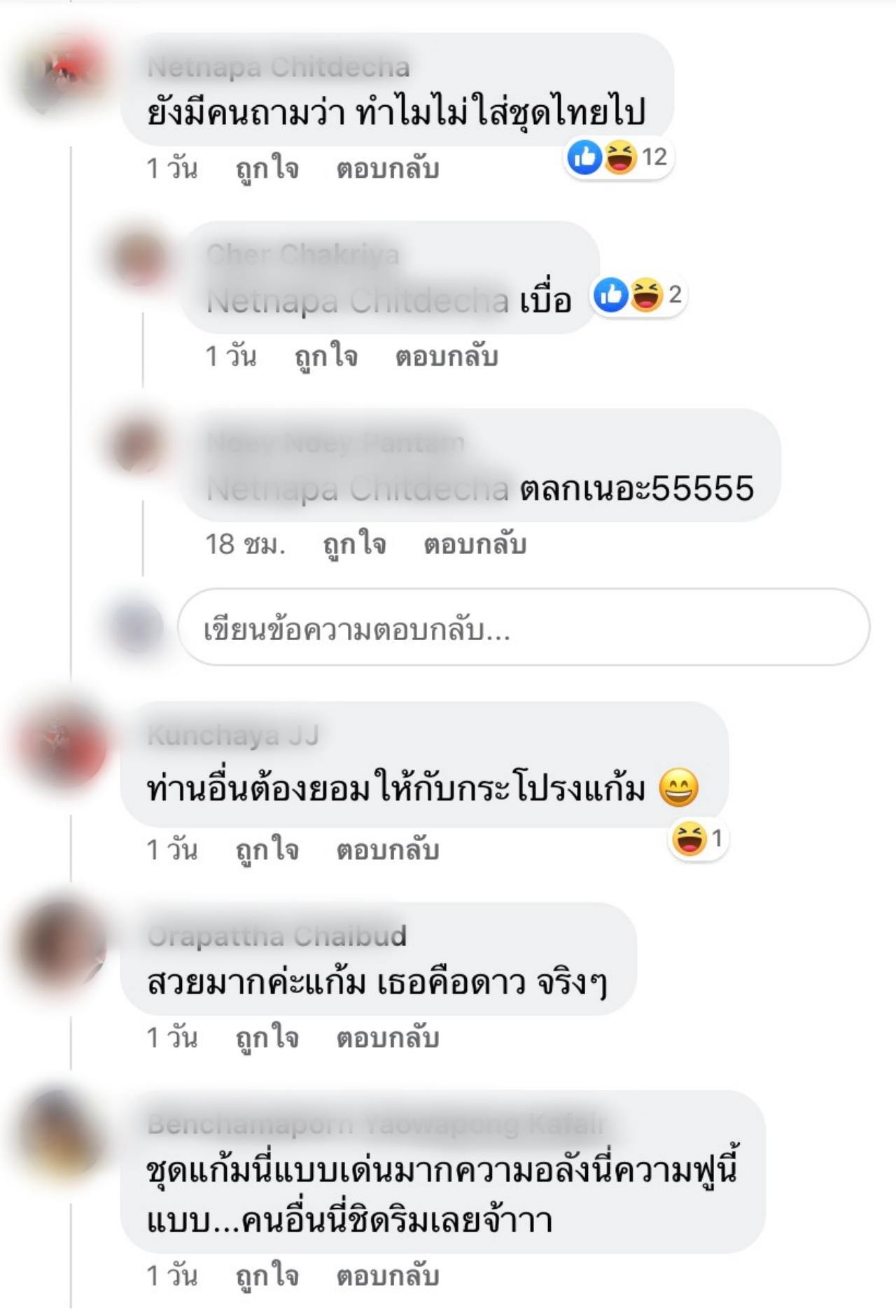Open reactions on the เบื่อ reply
896x1316 pixels.
pyautogui.click(x=638, y=295)
